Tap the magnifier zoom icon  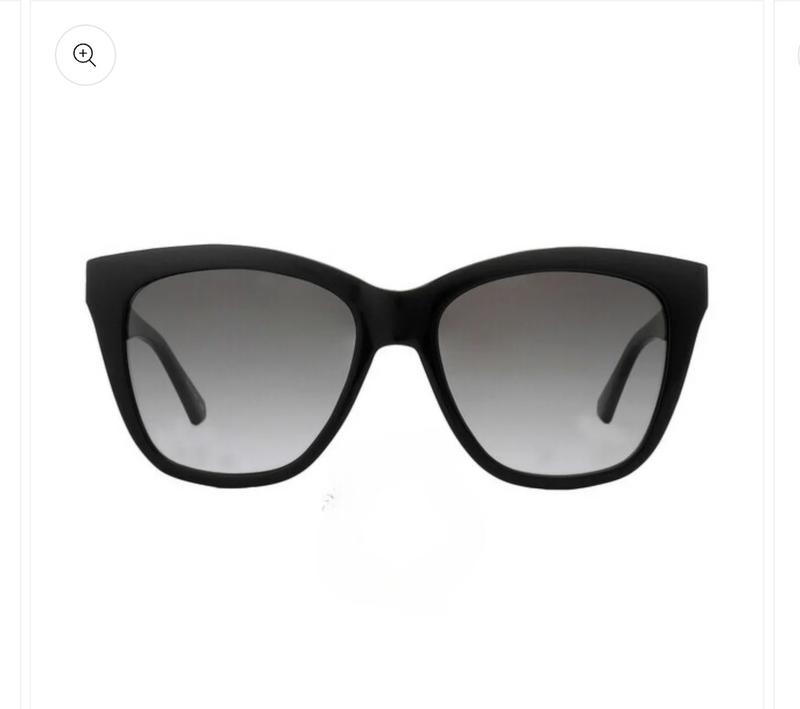point(85,55)
